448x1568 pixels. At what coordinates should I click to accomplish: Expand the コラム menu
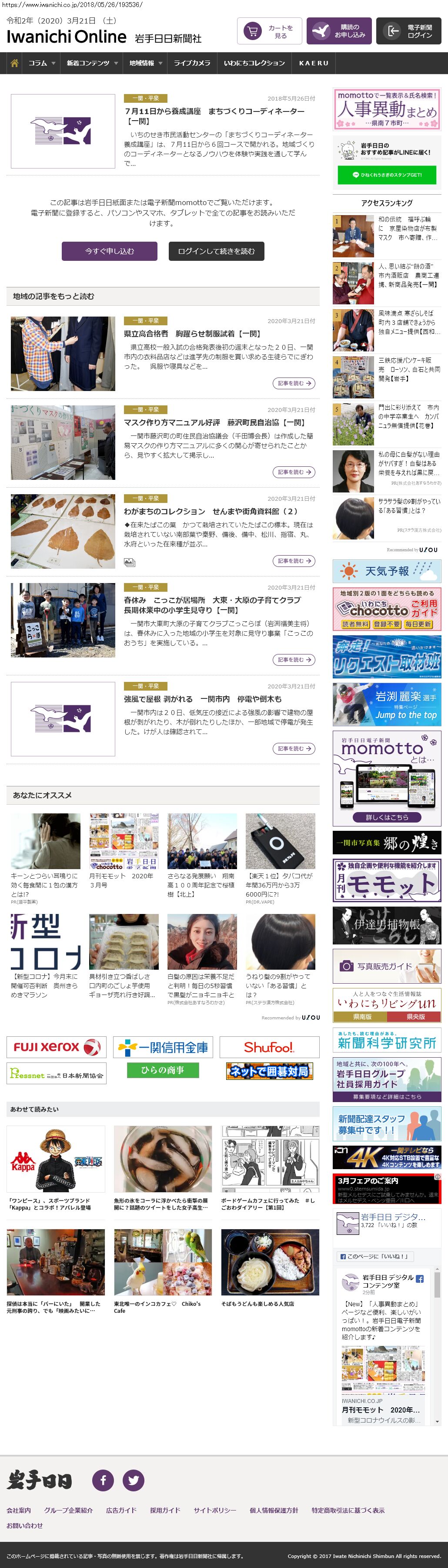[41, 63]
